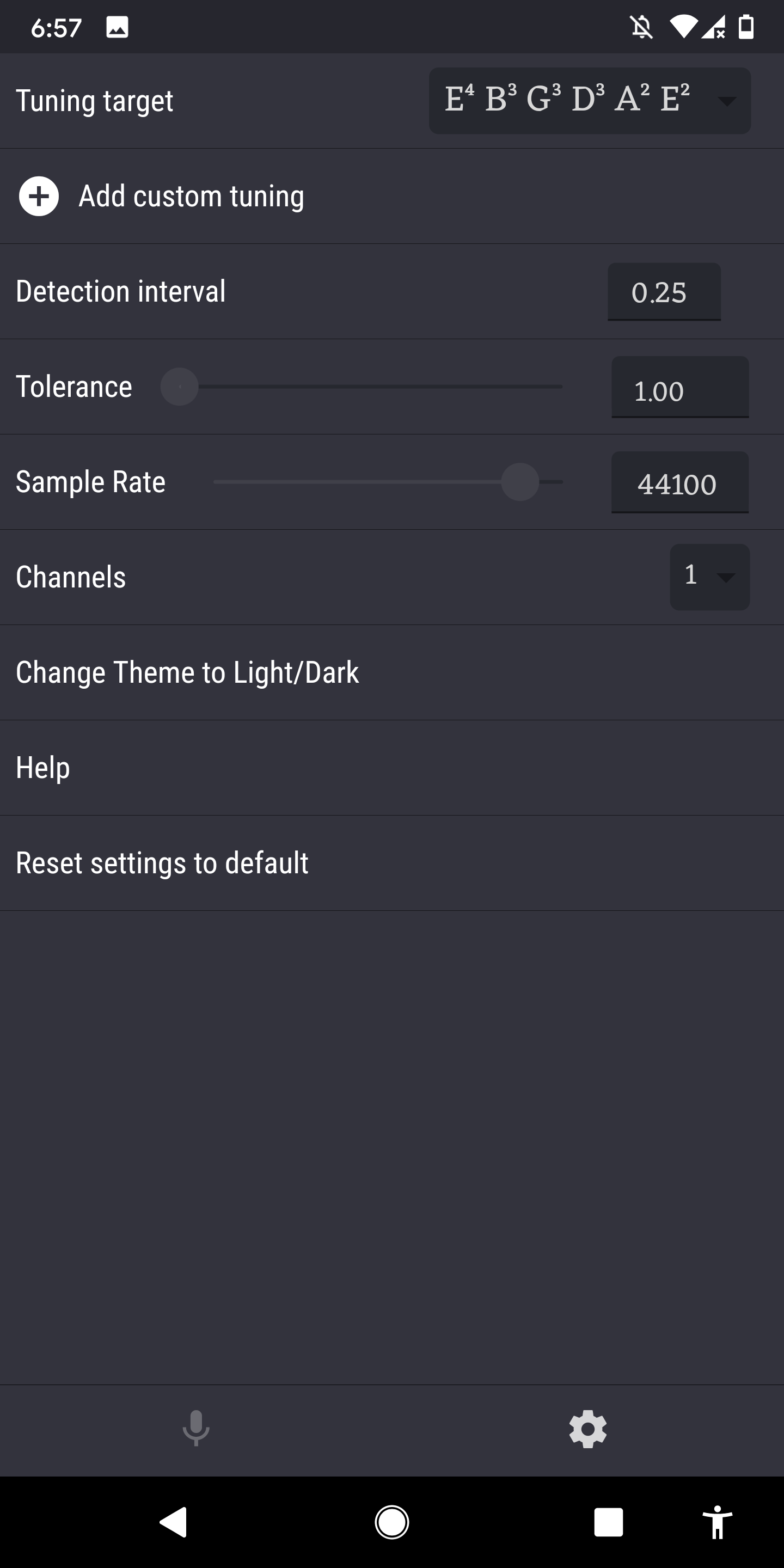Switch to the microphone tuner tab
This screenshot has height=1568, width=784.
(x=196, y=1428)
